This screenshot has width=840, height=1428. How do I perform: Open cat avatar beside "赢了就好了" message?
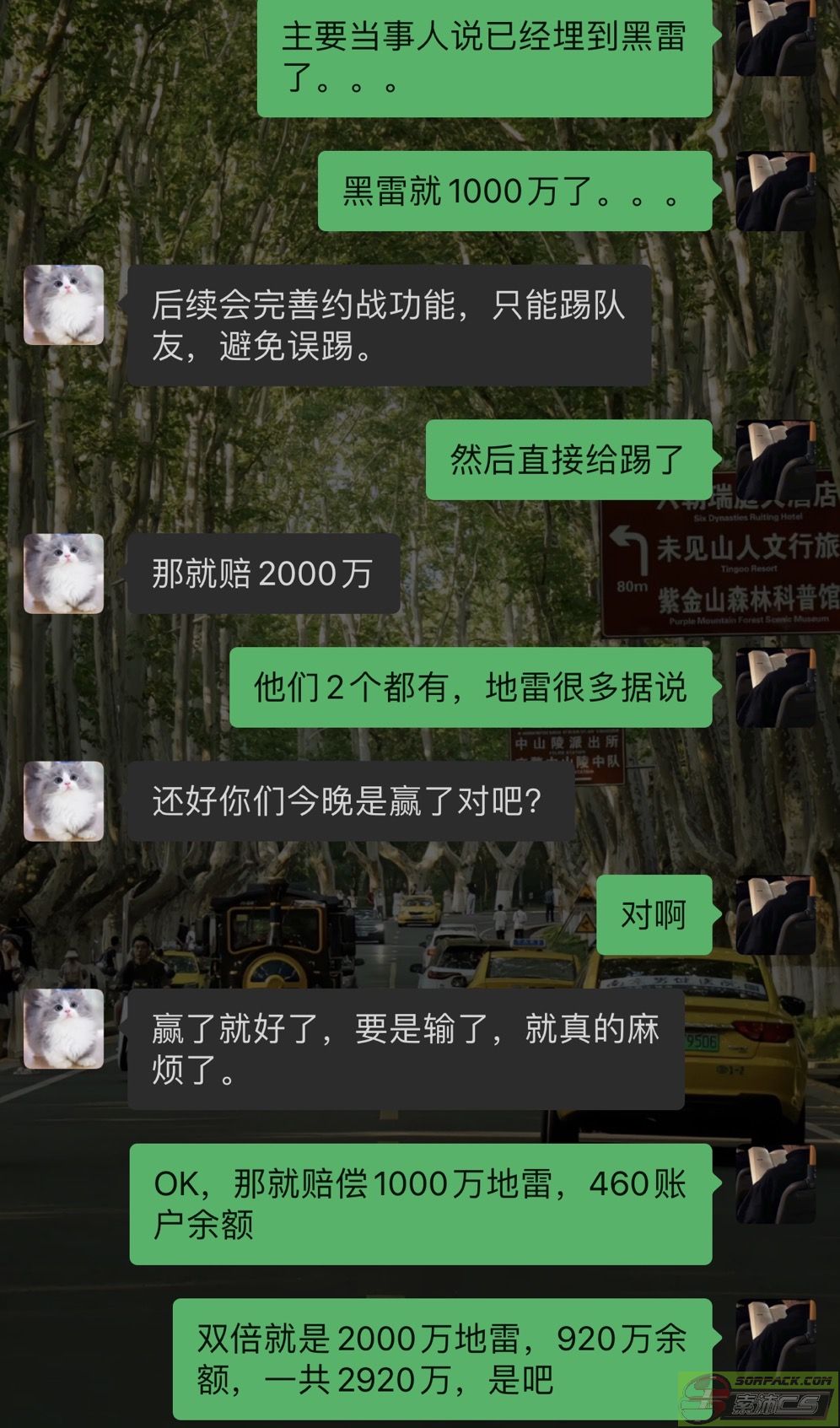(63, 1029)
